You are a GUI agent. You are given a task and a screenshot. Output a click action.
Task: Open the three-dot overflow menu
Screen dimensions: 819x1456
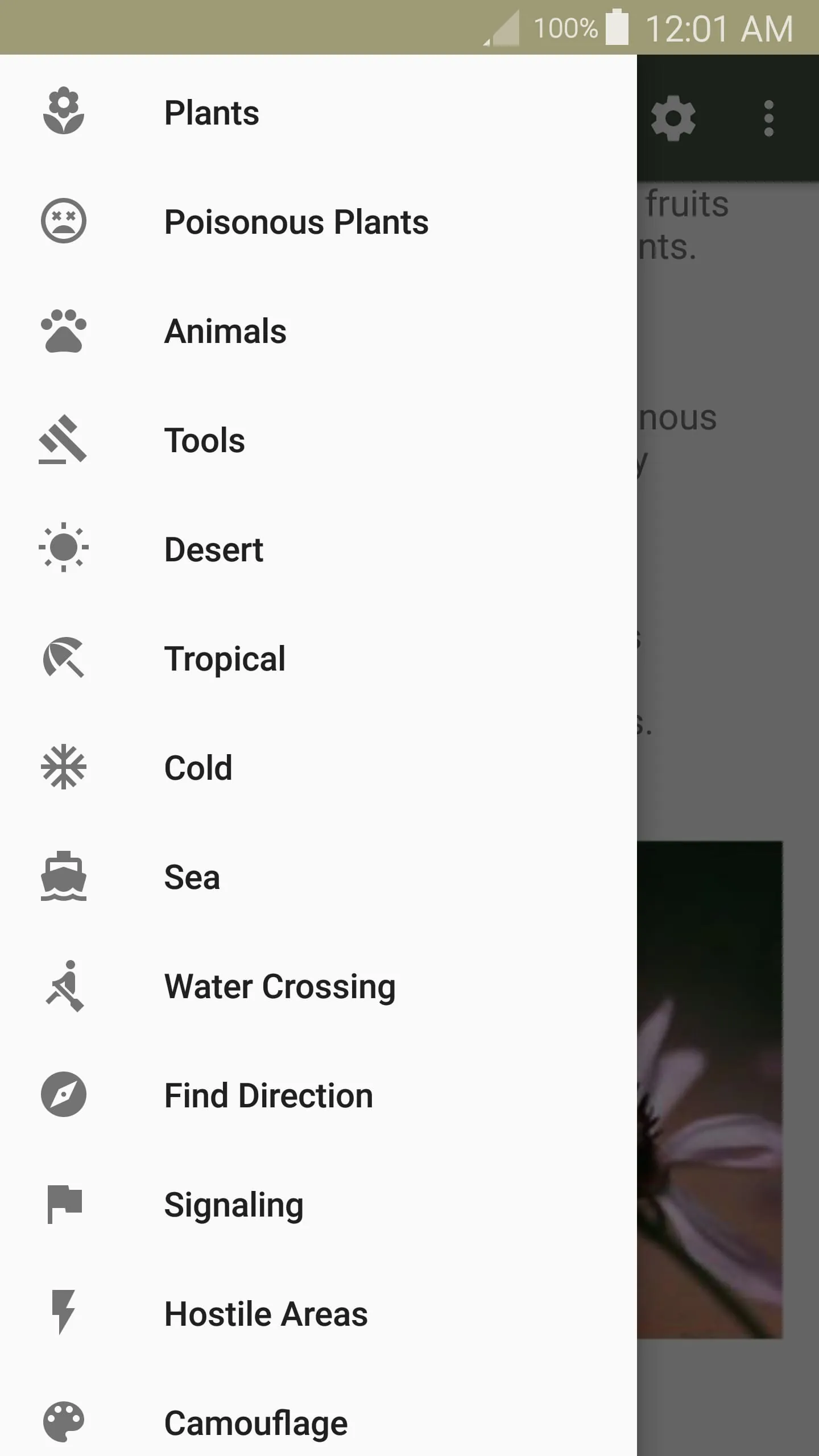click(768, 118)
